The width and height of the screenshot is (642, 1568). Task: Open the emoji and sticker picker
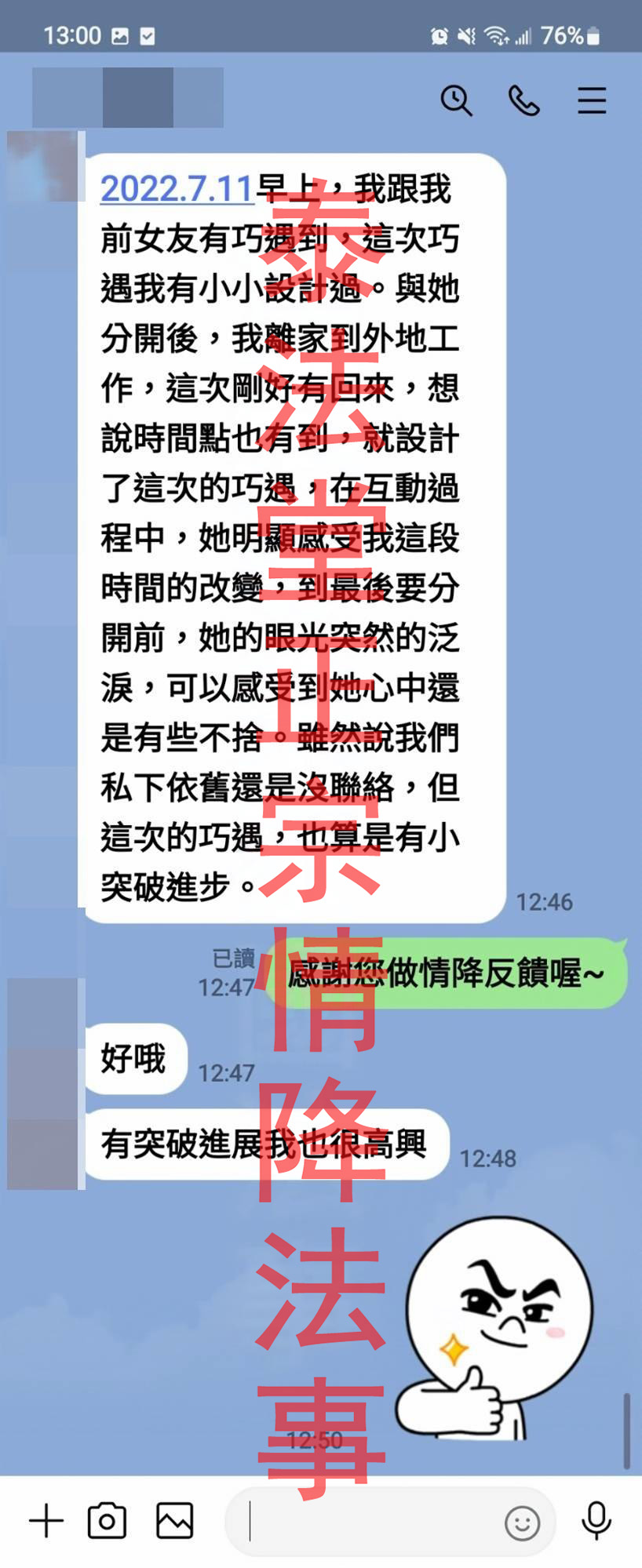(x=522, y=1523)
